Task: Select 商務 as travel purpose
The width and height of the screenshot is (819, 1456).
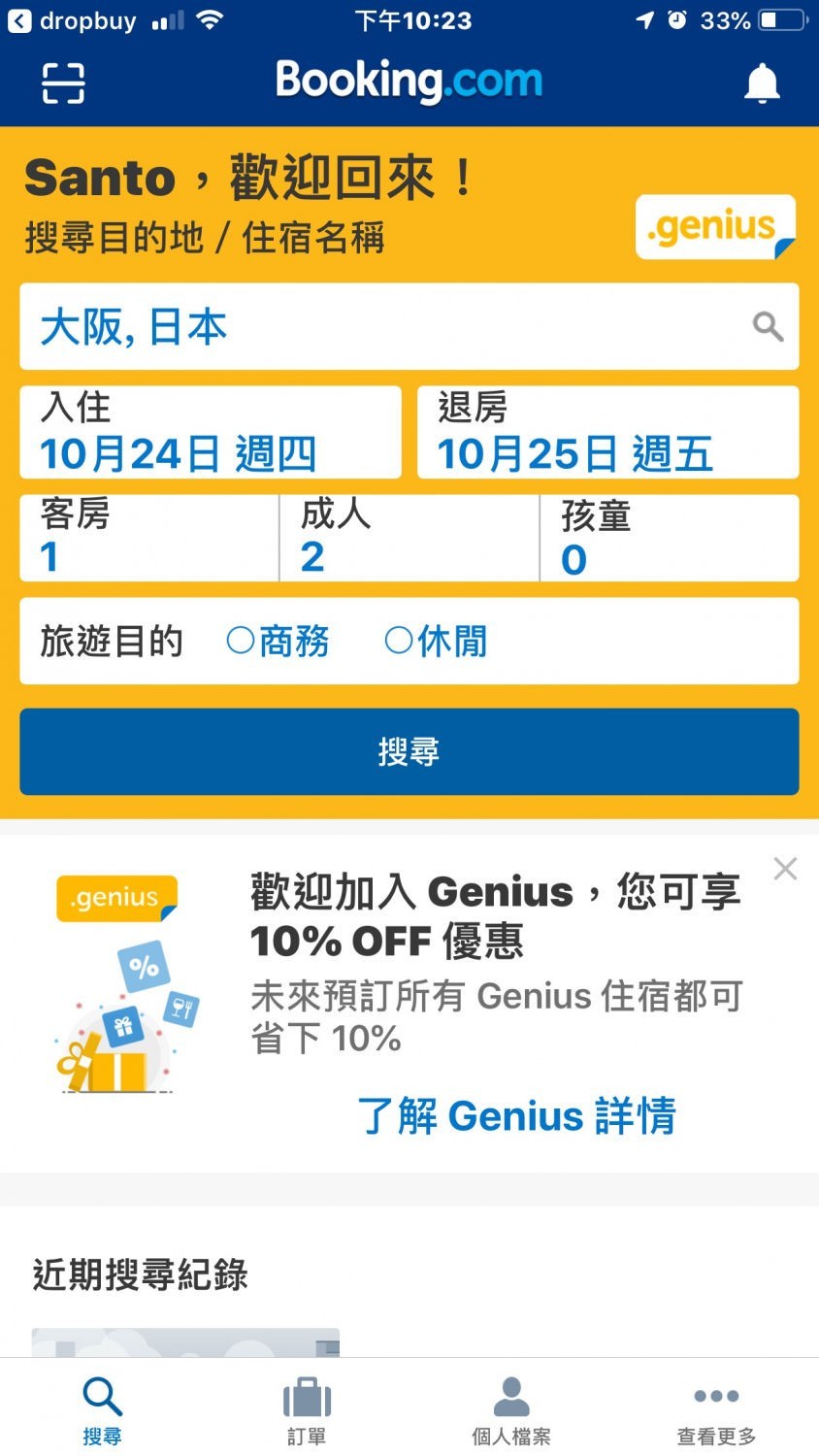Action: point(278,642)
